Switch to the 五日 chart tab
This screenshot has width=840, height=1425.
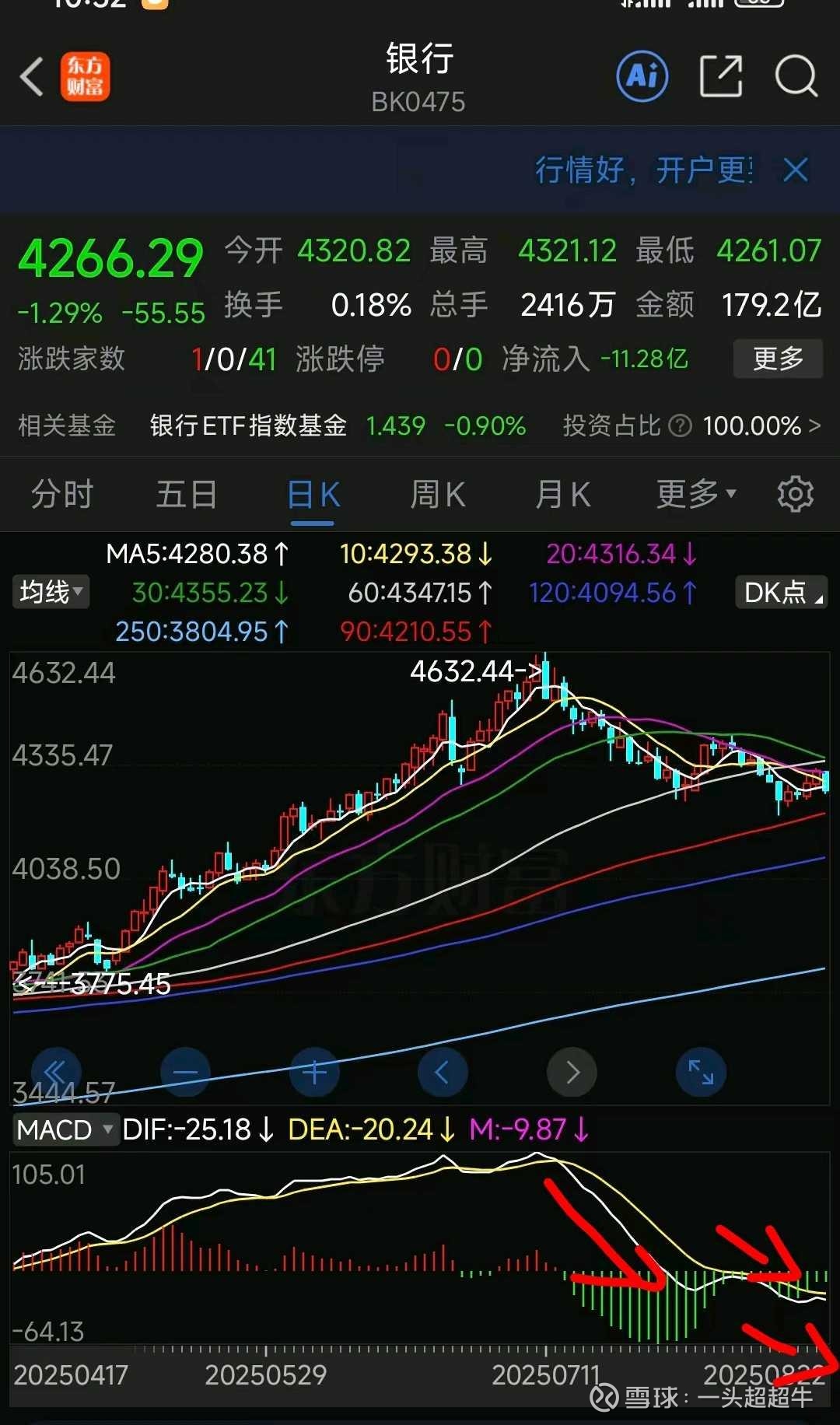187,495
